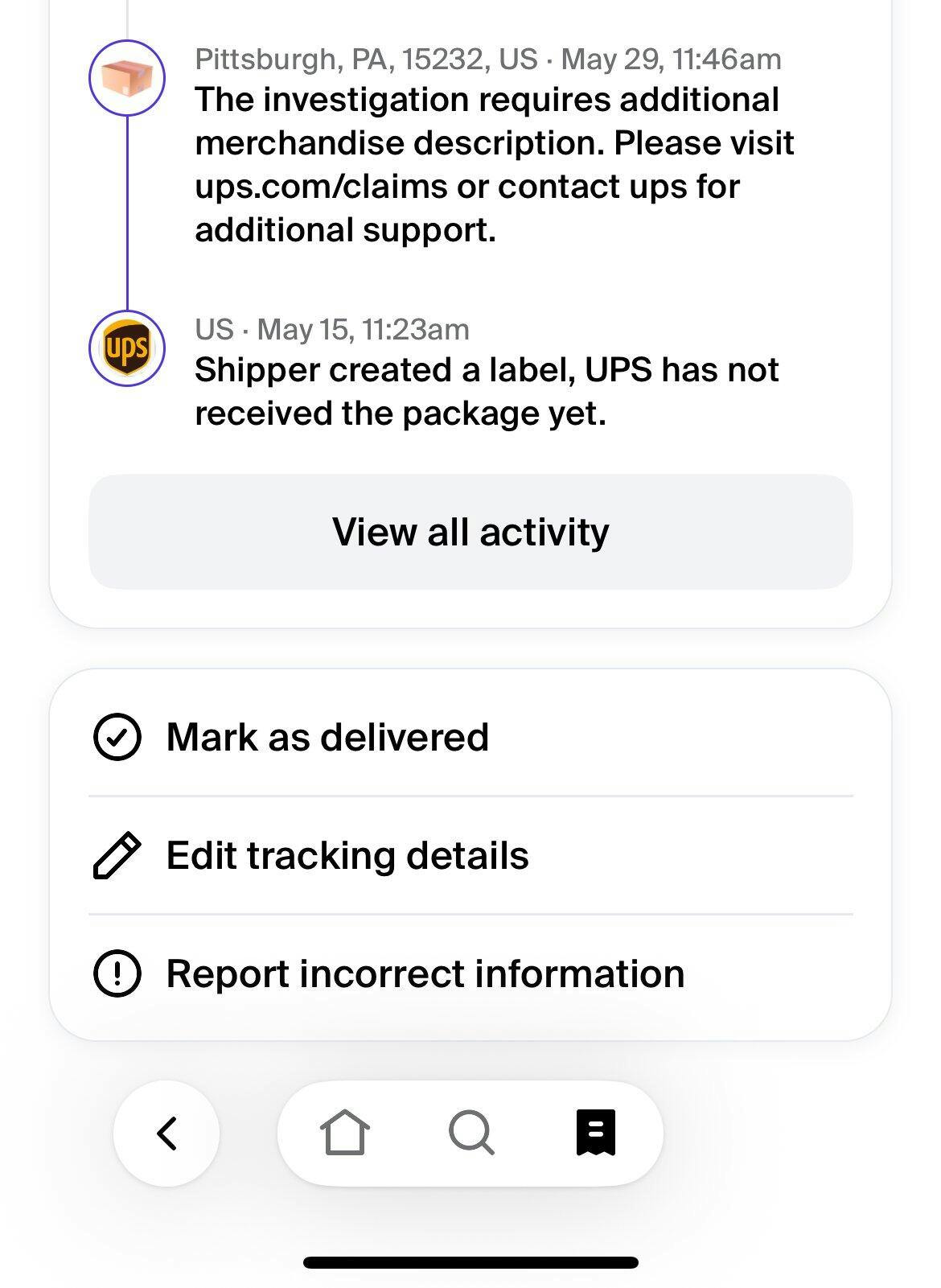Switch to the search tab

click(x=471, y=1134)
